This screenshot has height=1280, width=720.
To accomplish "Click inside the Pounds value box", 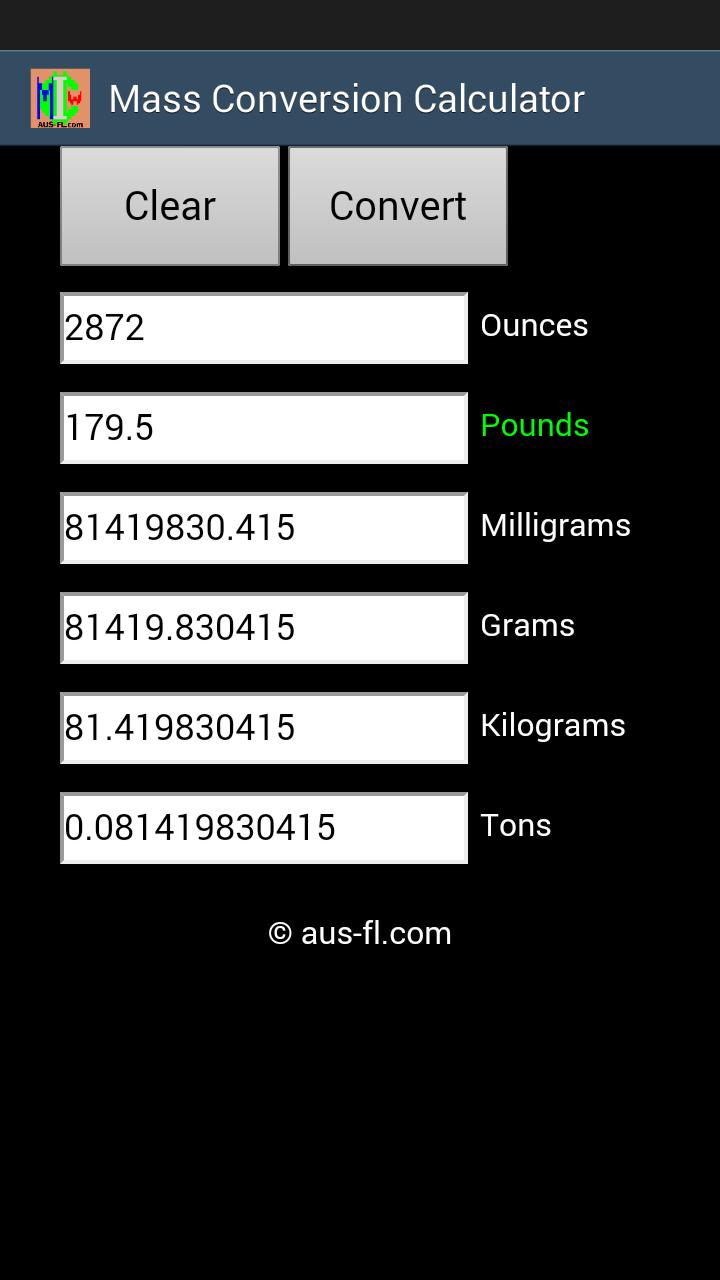I will [263, 427].
